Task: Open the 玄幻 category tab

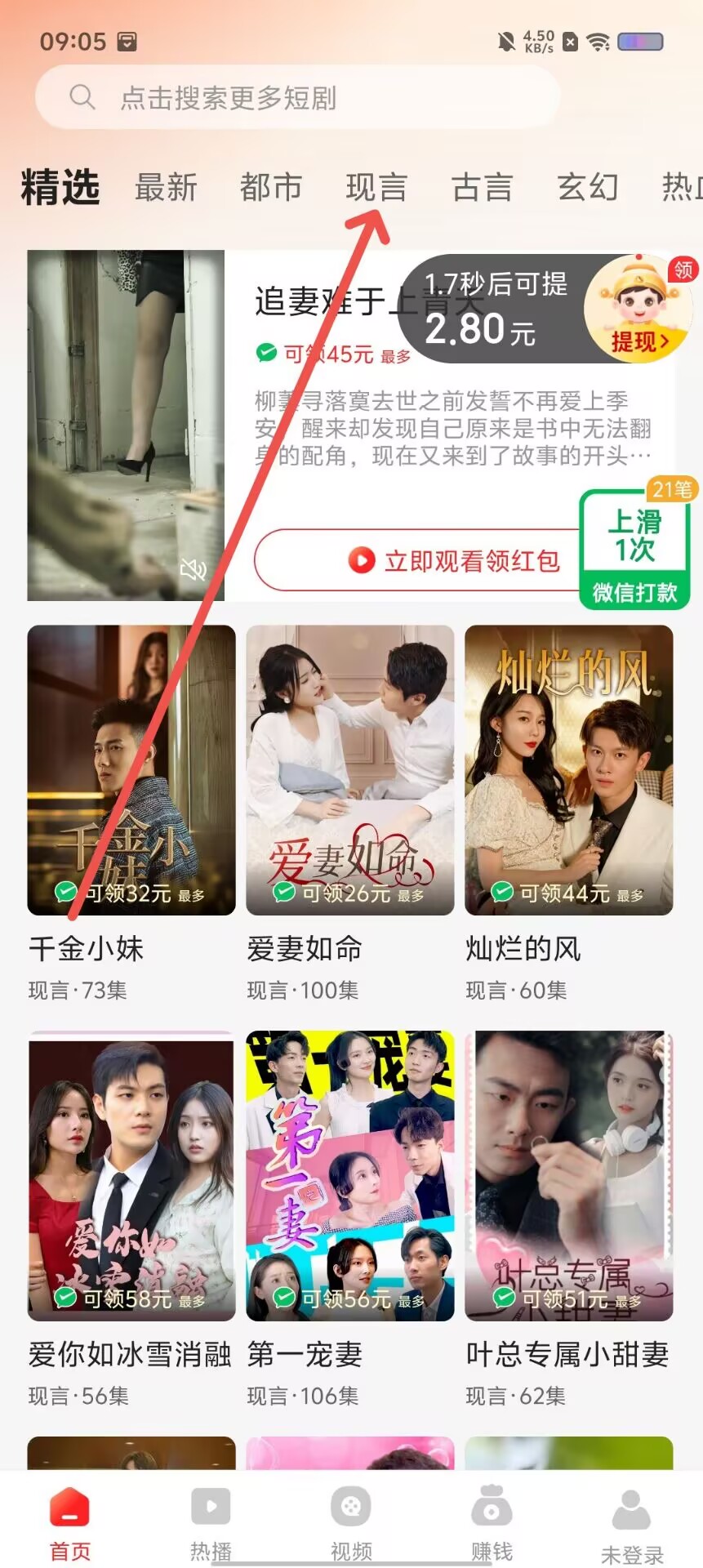Action: pyautogui.click(x=587, y=188)
